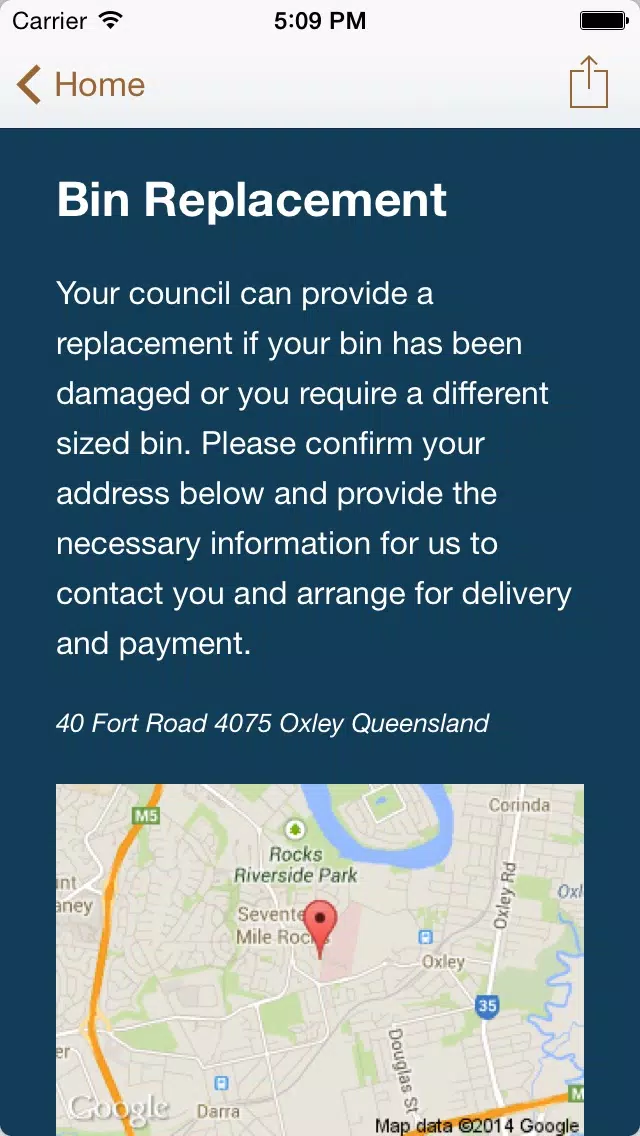
Task: Open the Oxley address map preview
Action: (x=320, y=959)
